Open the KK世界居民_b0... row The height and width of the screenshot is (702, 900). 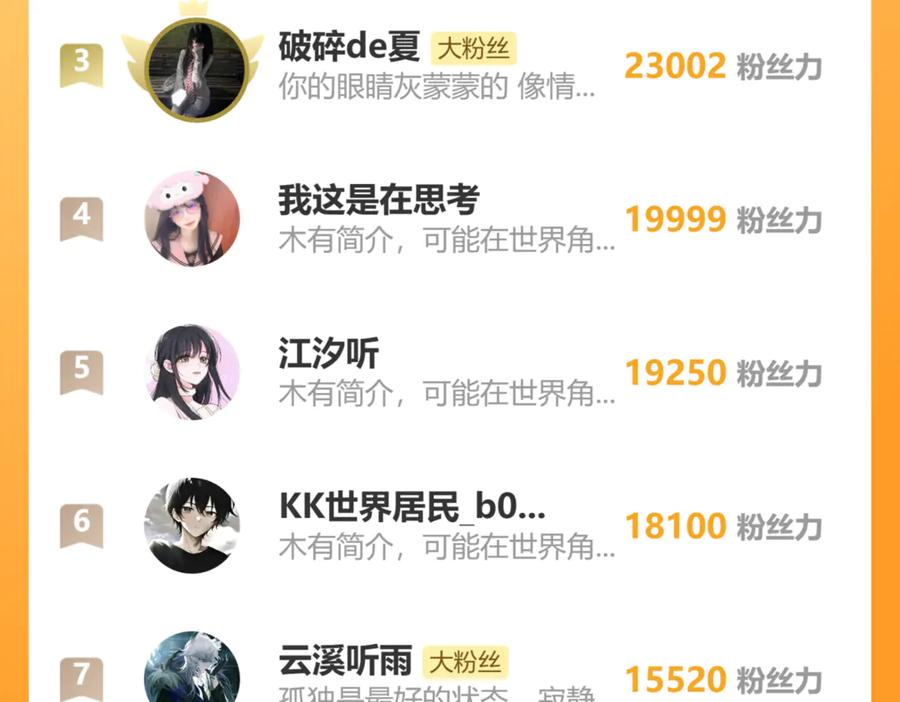pyautogui.click(x=449, y=525)
